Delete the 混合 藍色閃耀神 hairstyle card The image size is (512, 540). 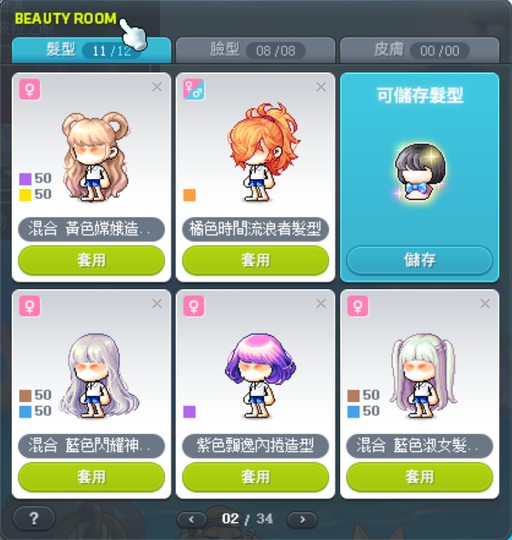point(157,304)
